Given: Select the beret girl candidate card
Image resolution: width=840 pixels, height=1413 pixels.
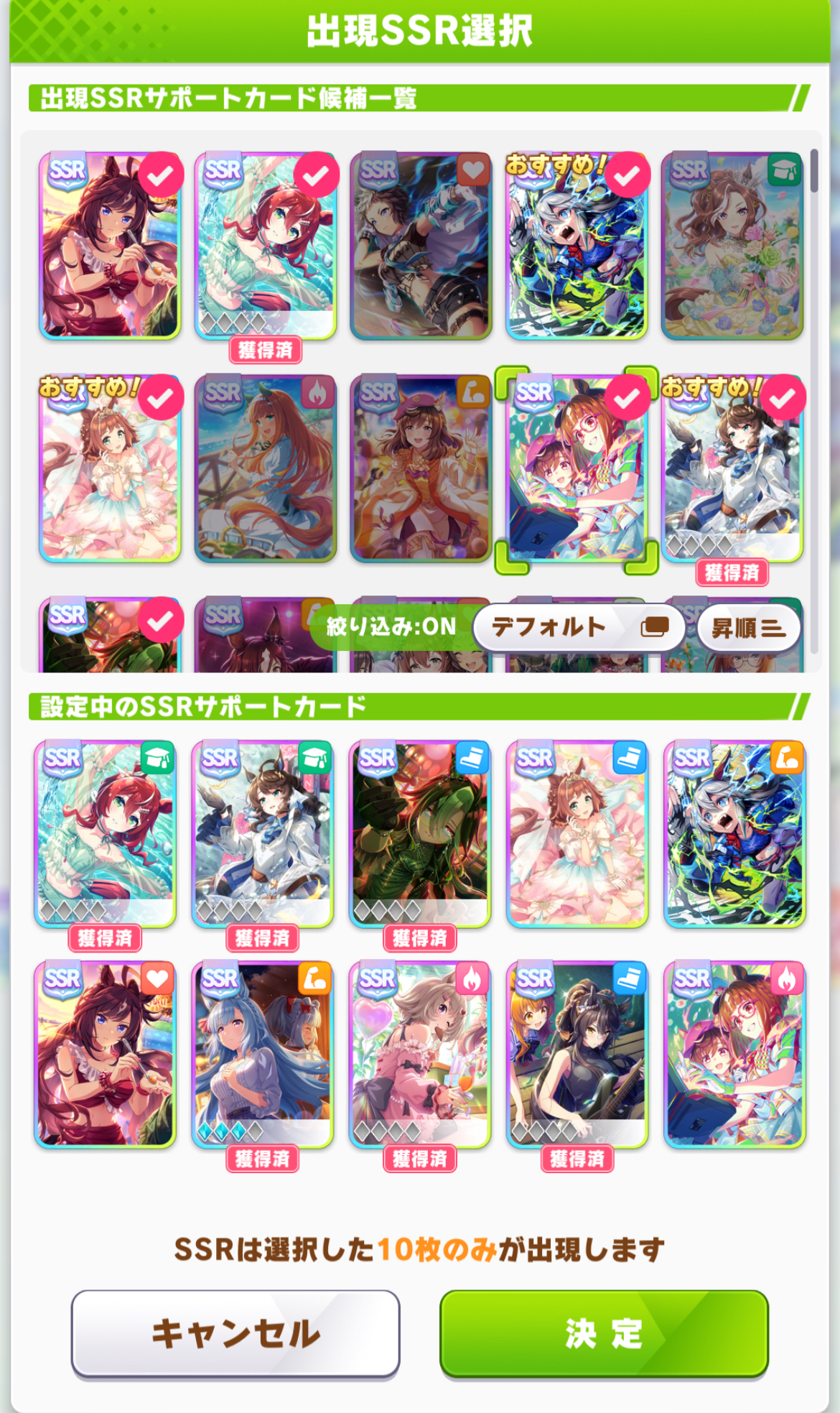Looking at the screenshot, I should tap(421, 468).
